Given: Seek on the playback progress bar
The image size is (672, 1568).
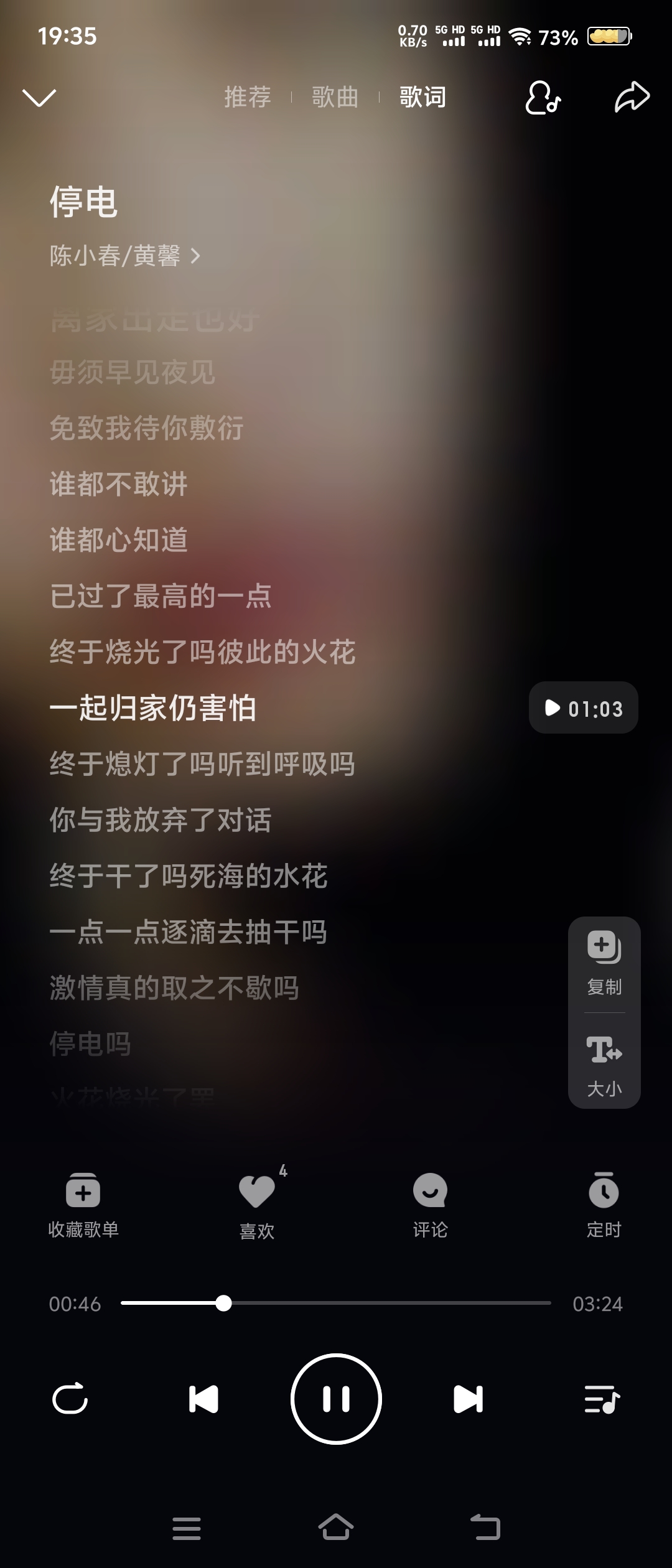Looking at the screenshot, I should 336,1303.
